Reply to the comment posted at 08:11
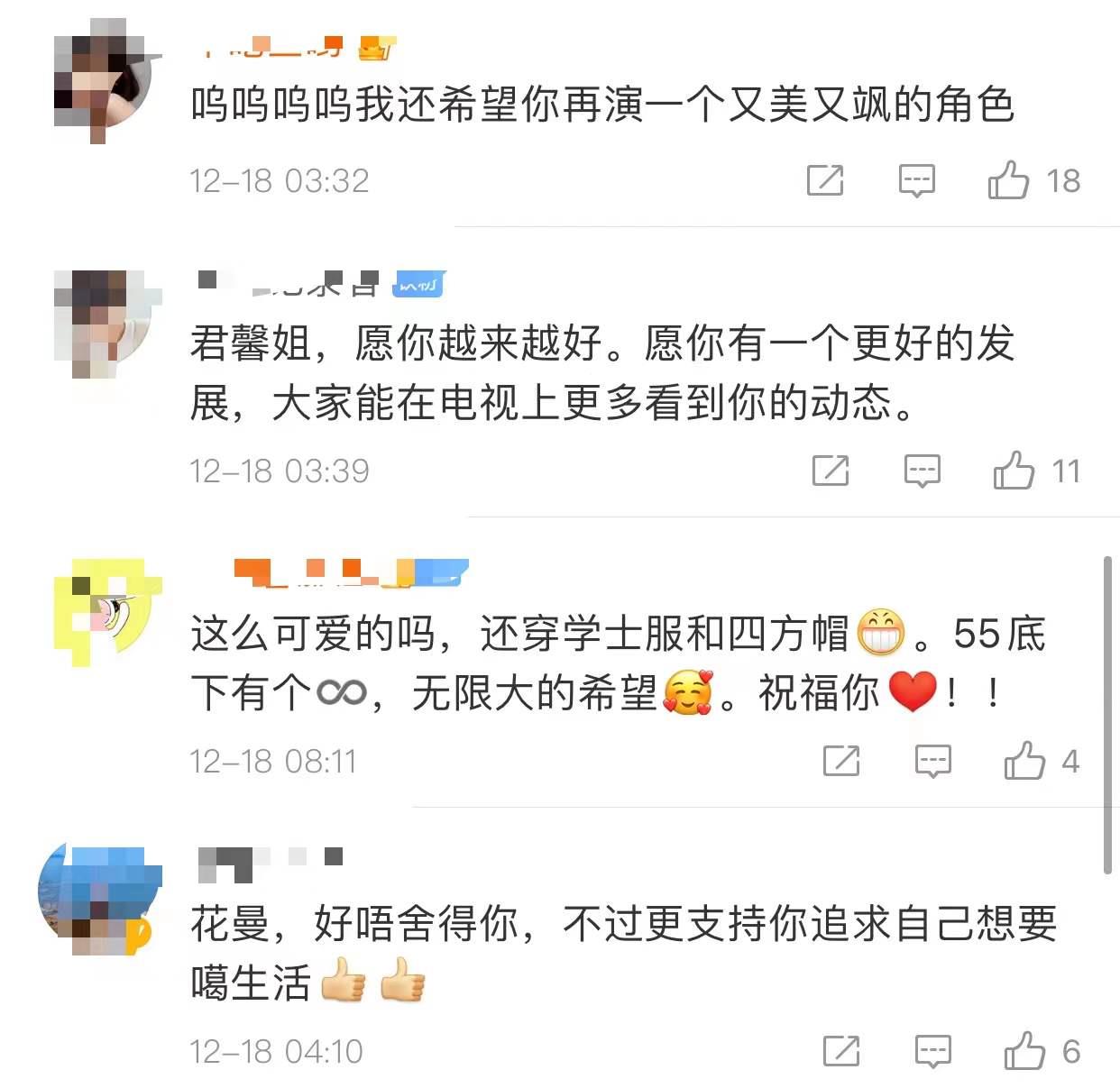The image size is (1120, 1088). (x=932, y=761)
